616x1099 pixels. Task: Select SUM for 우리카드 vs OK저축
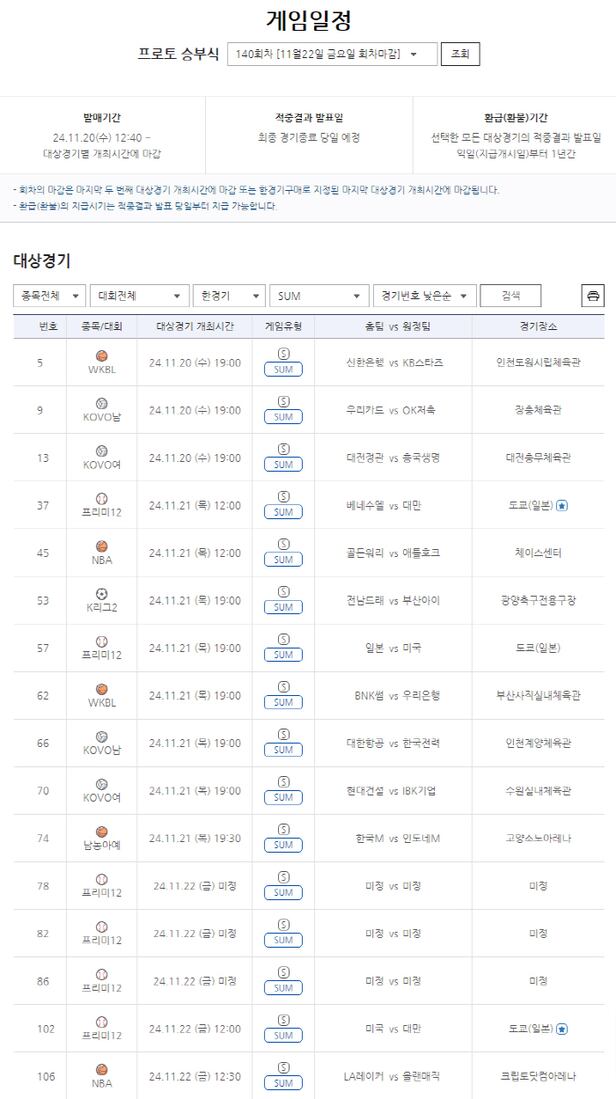(283, 417)
